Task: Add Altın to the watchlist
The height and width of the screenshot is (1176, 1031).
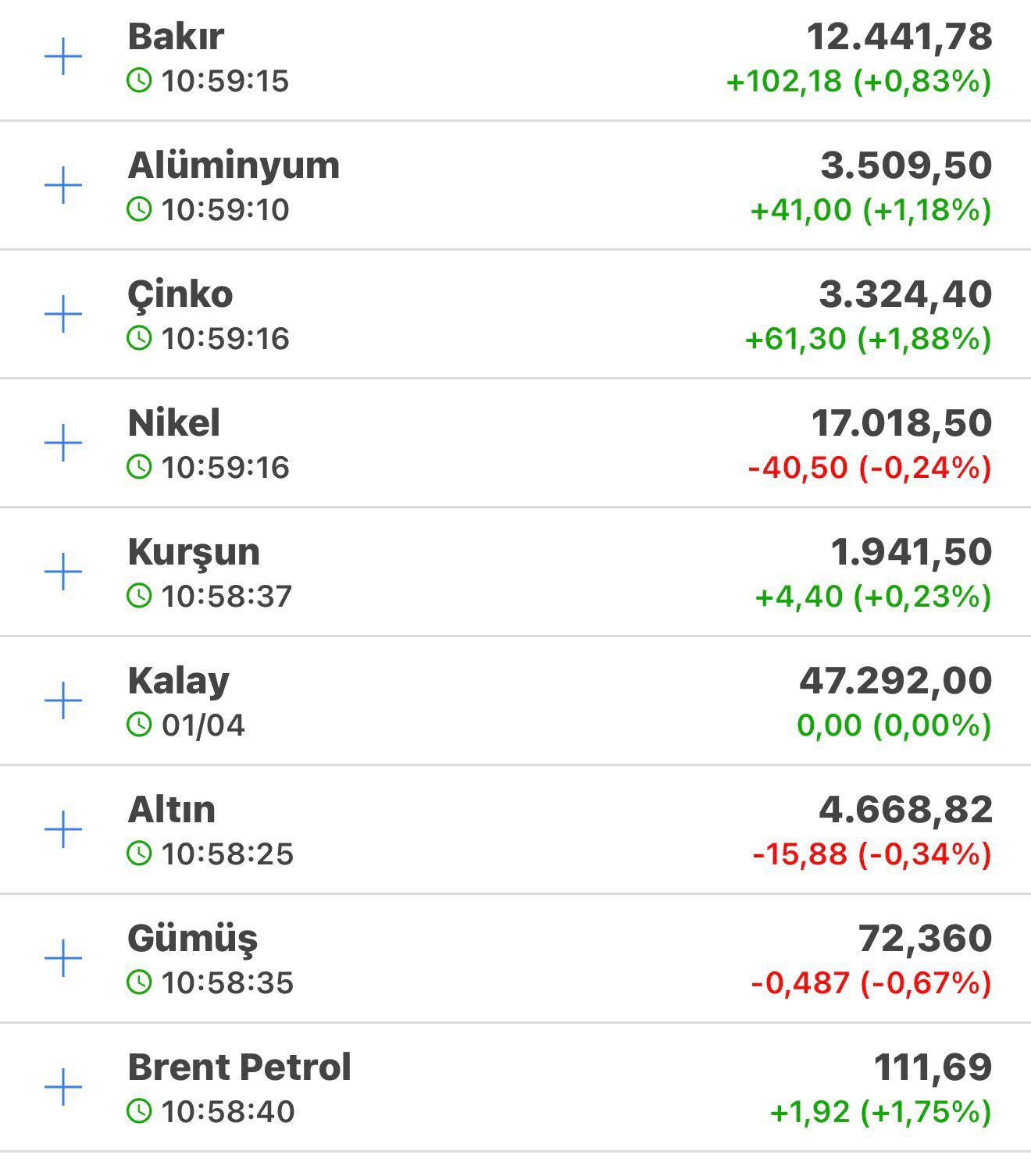Action: coord(63,829)
